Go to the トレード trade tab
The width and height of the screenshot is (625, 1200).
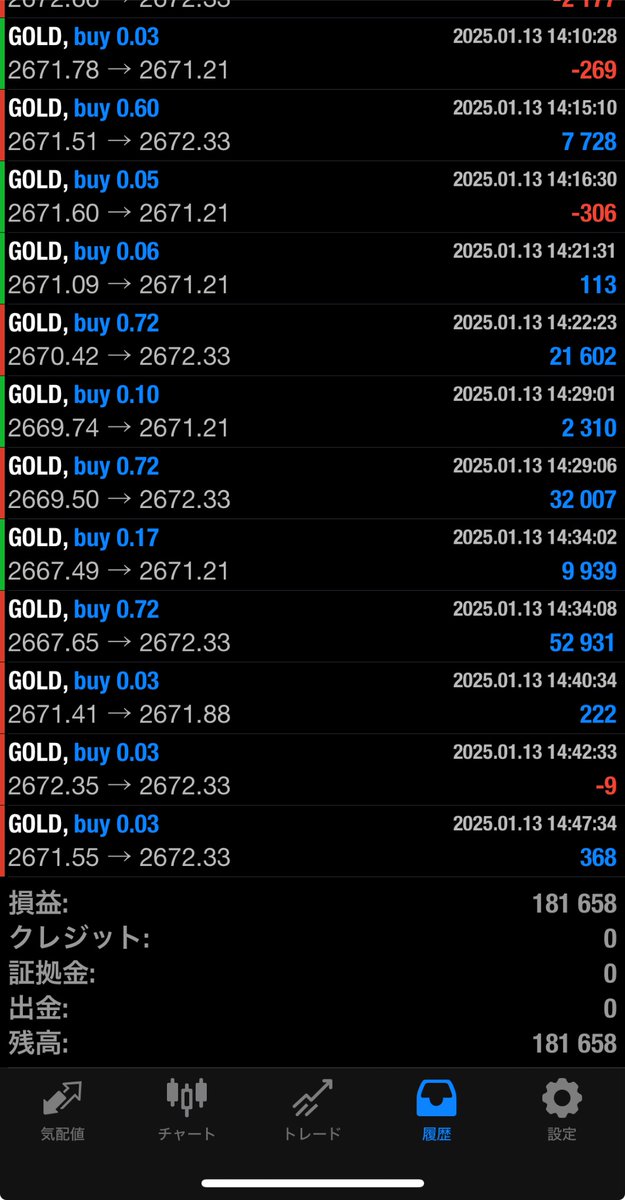tap(312, 1110)
